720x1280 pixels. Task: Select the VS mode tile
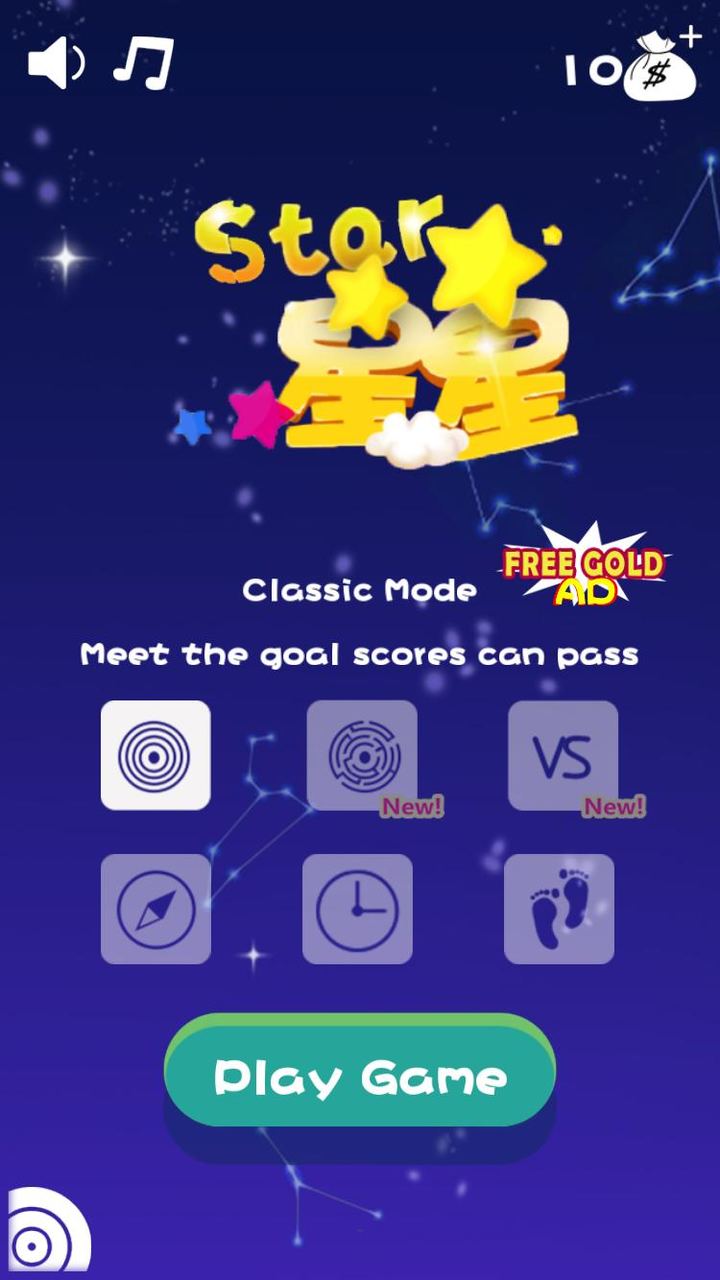tap(563, 755)
